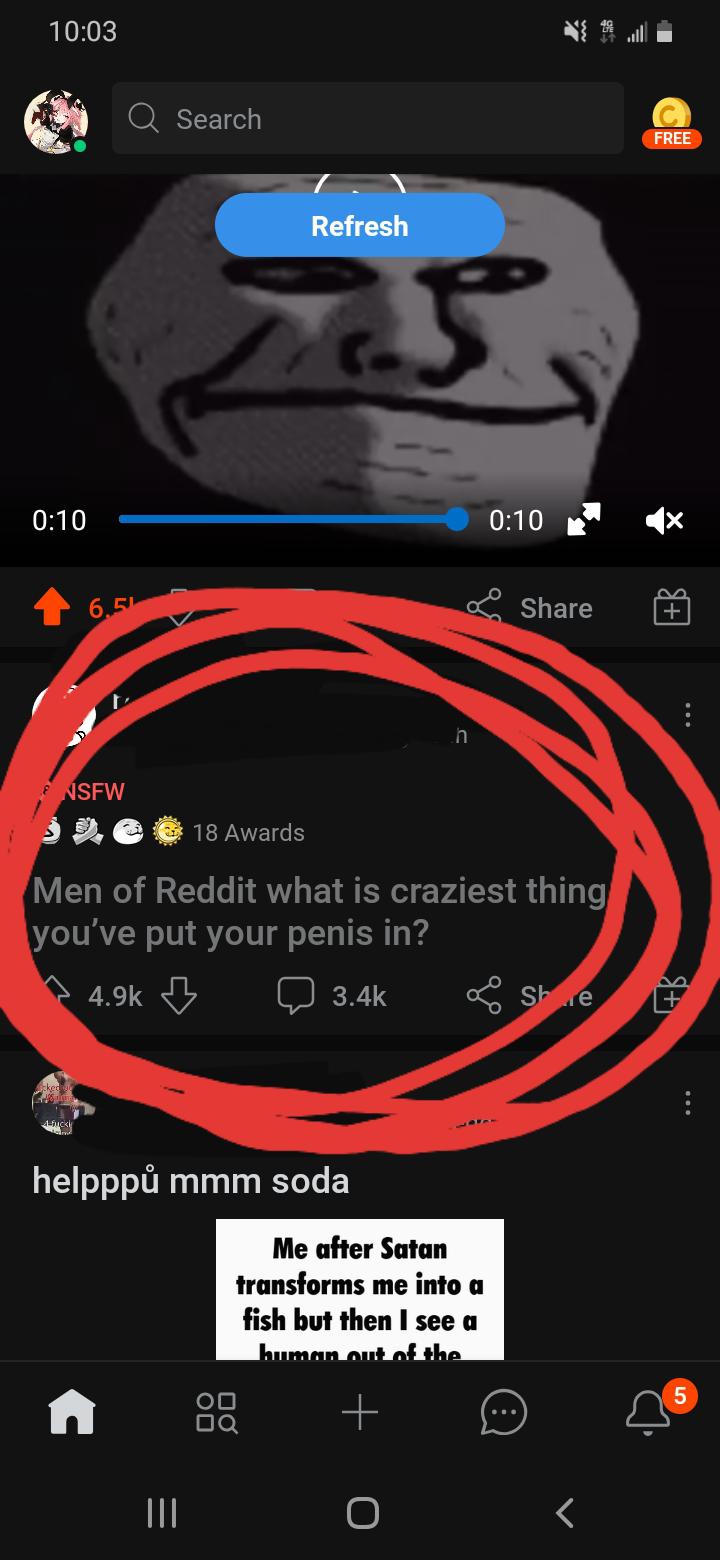
Task: Open your profile avatar menu
Action: (56, 120)
